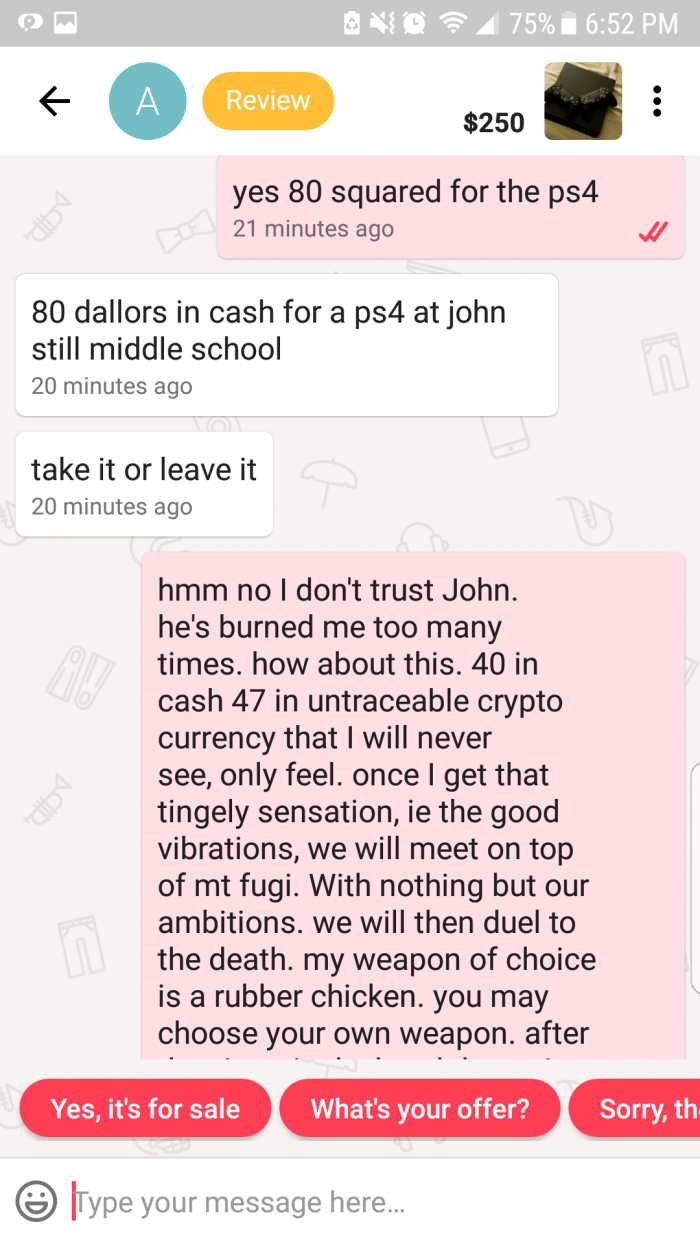This screenshot has width=700, height=1244.
Task: Open the emoji picker smiley icon
Action: coord(36,1201)
